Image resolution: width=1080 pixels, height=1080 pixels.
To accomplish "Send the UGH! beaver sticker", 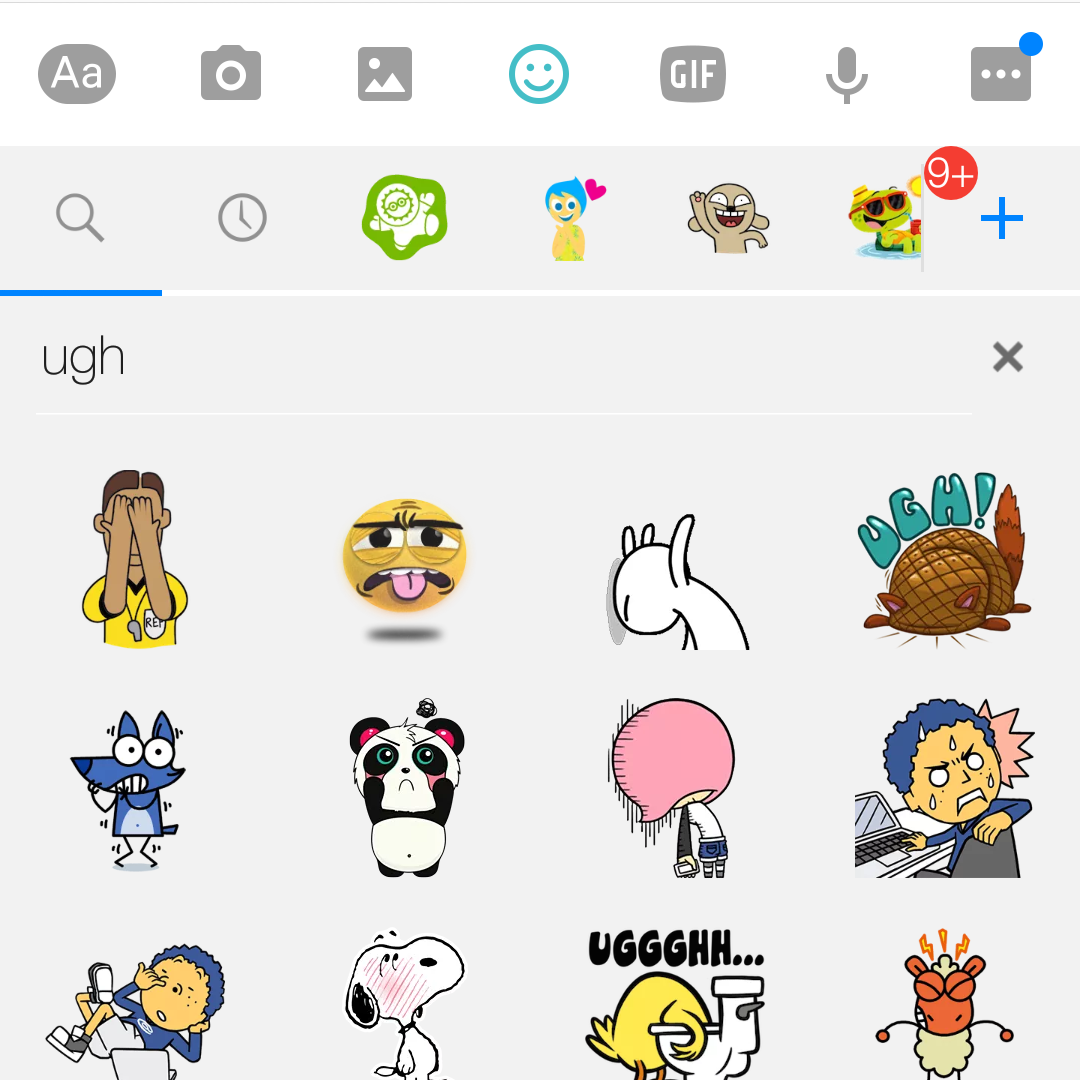I will point(944,558).
